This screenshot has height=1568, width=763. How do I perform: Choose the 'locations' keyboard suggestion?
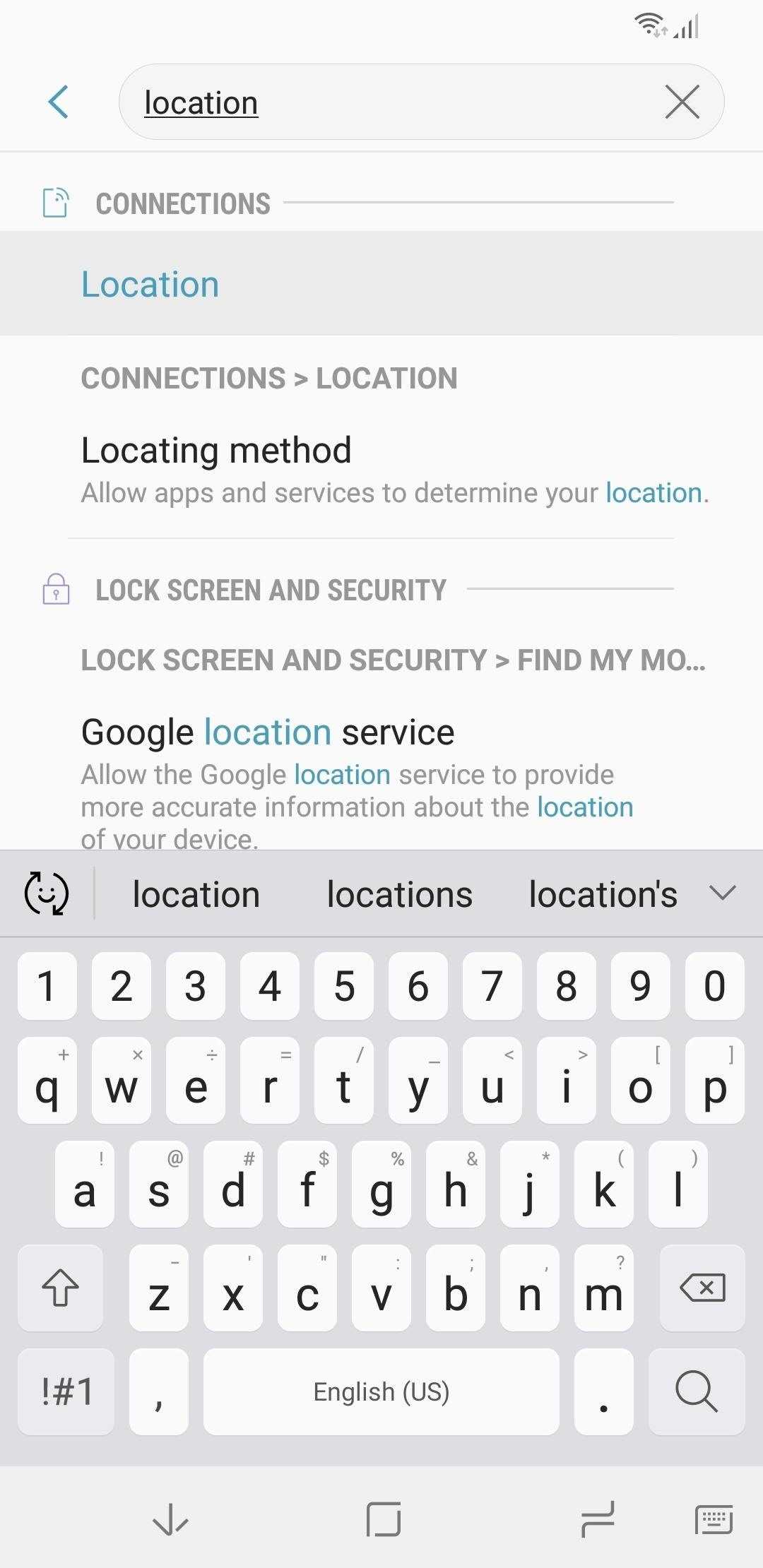point(399,894)
